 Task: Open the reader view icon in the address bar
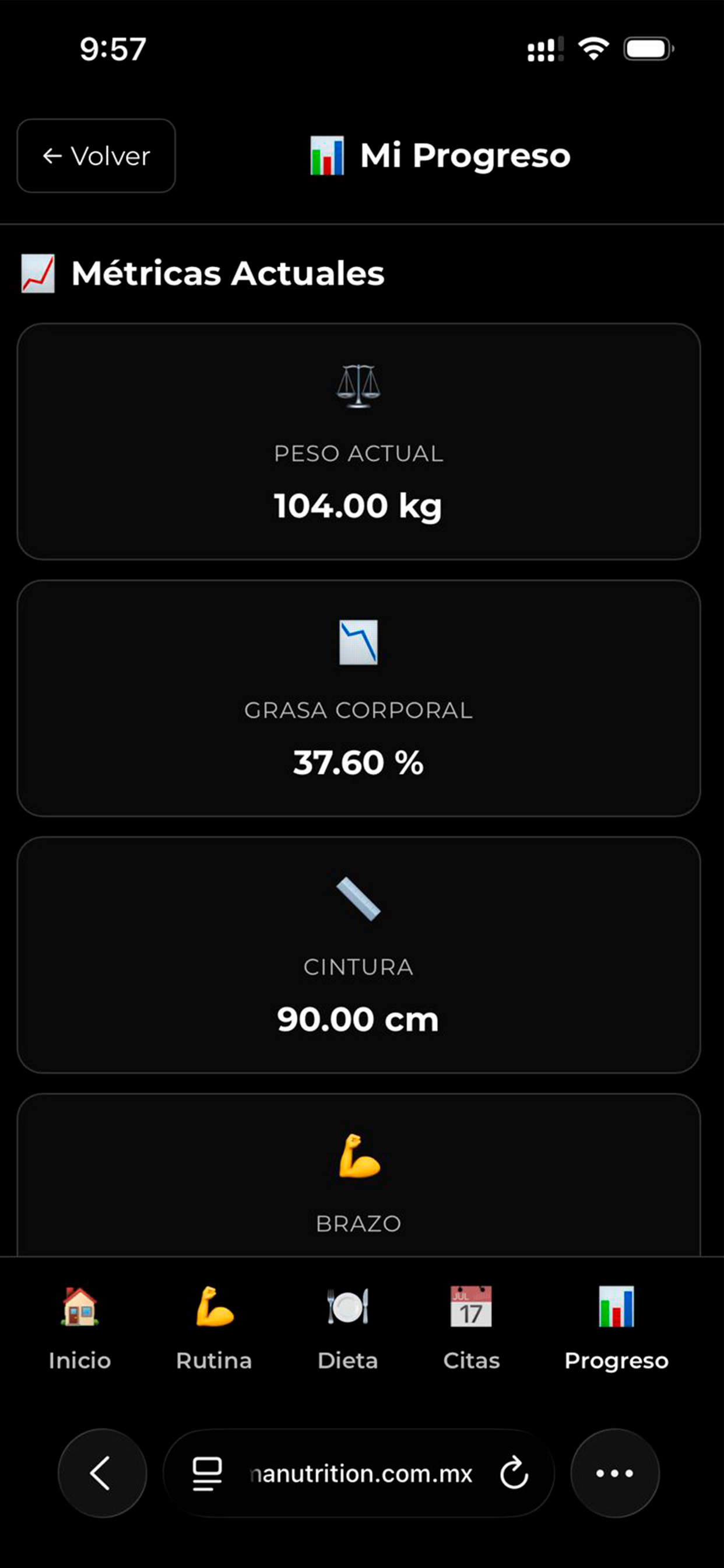tap(207, 1473)
